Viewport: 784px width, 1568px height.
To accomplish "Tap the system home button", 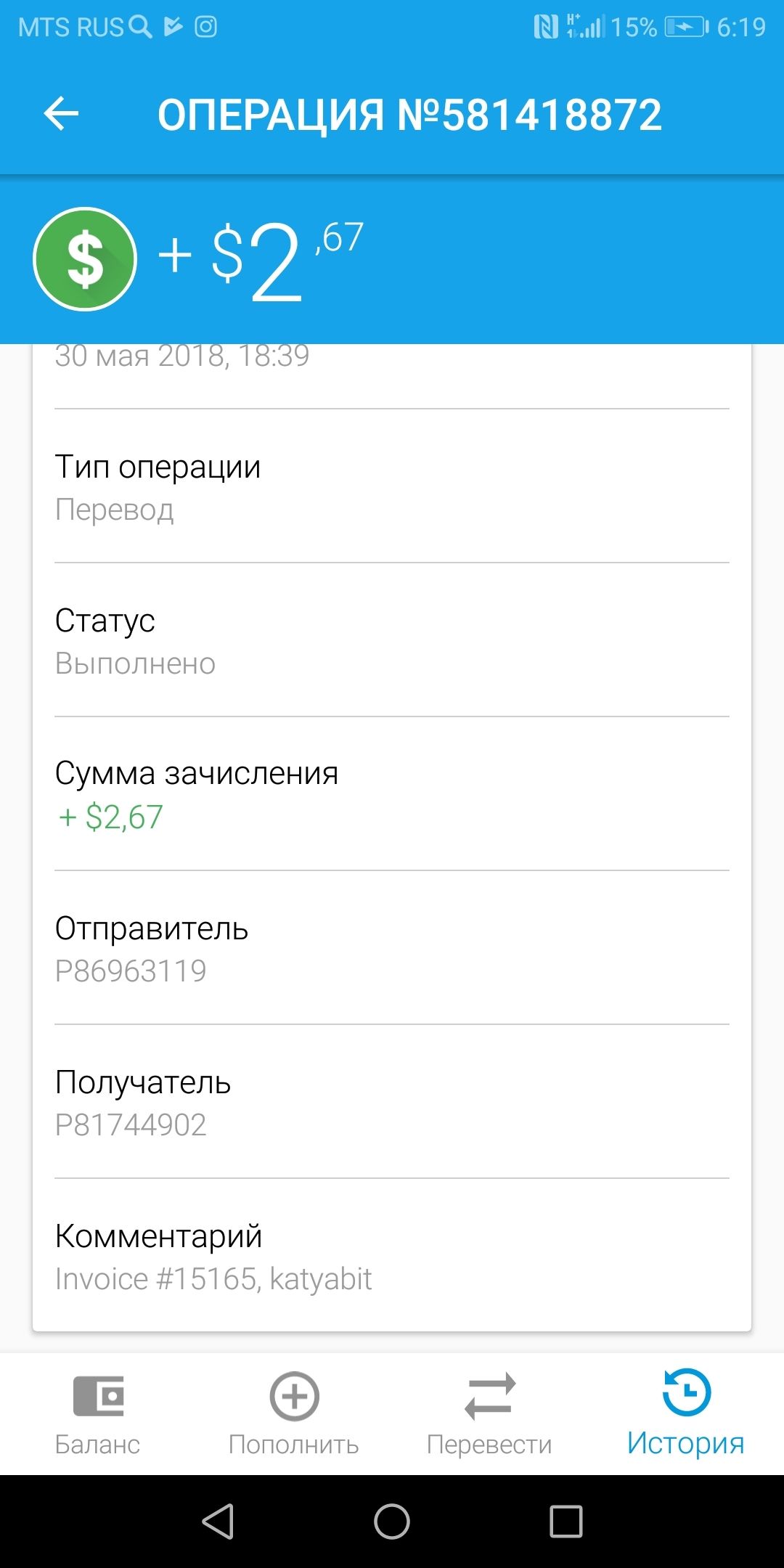I will tap(392, 1522).
